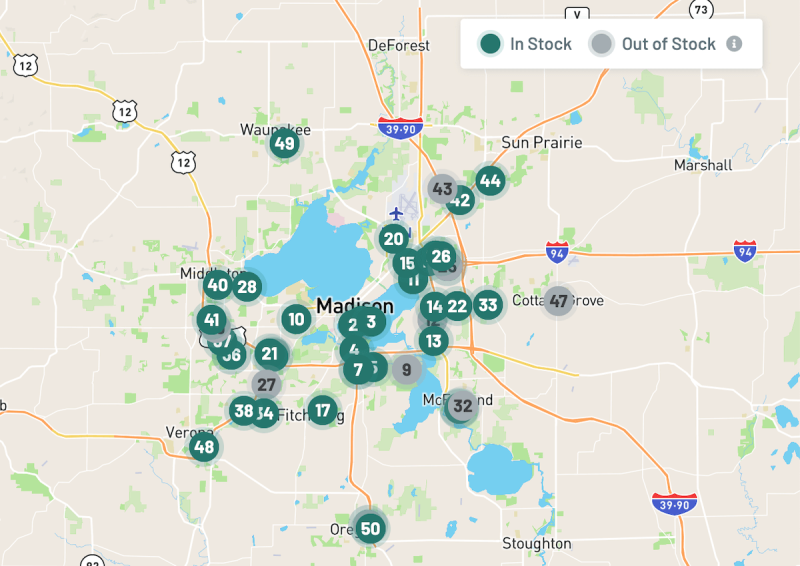The image size is (800, 566).
Task: Tap store marker 28
Action: pyautogui.click(x=248, y=287)
